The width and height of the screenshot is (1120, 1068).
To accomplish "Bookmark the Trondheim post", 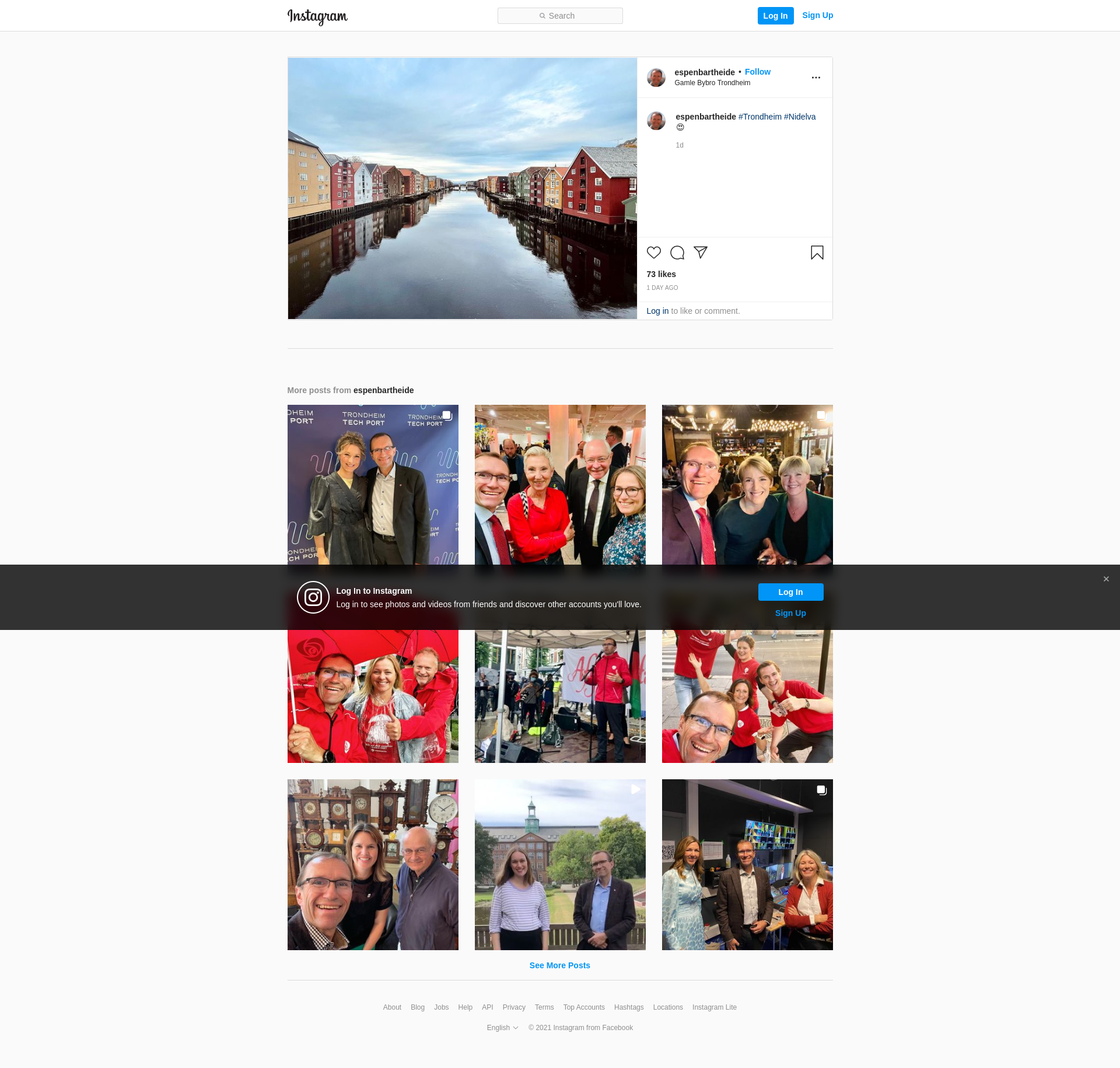I will pos(817,253).
